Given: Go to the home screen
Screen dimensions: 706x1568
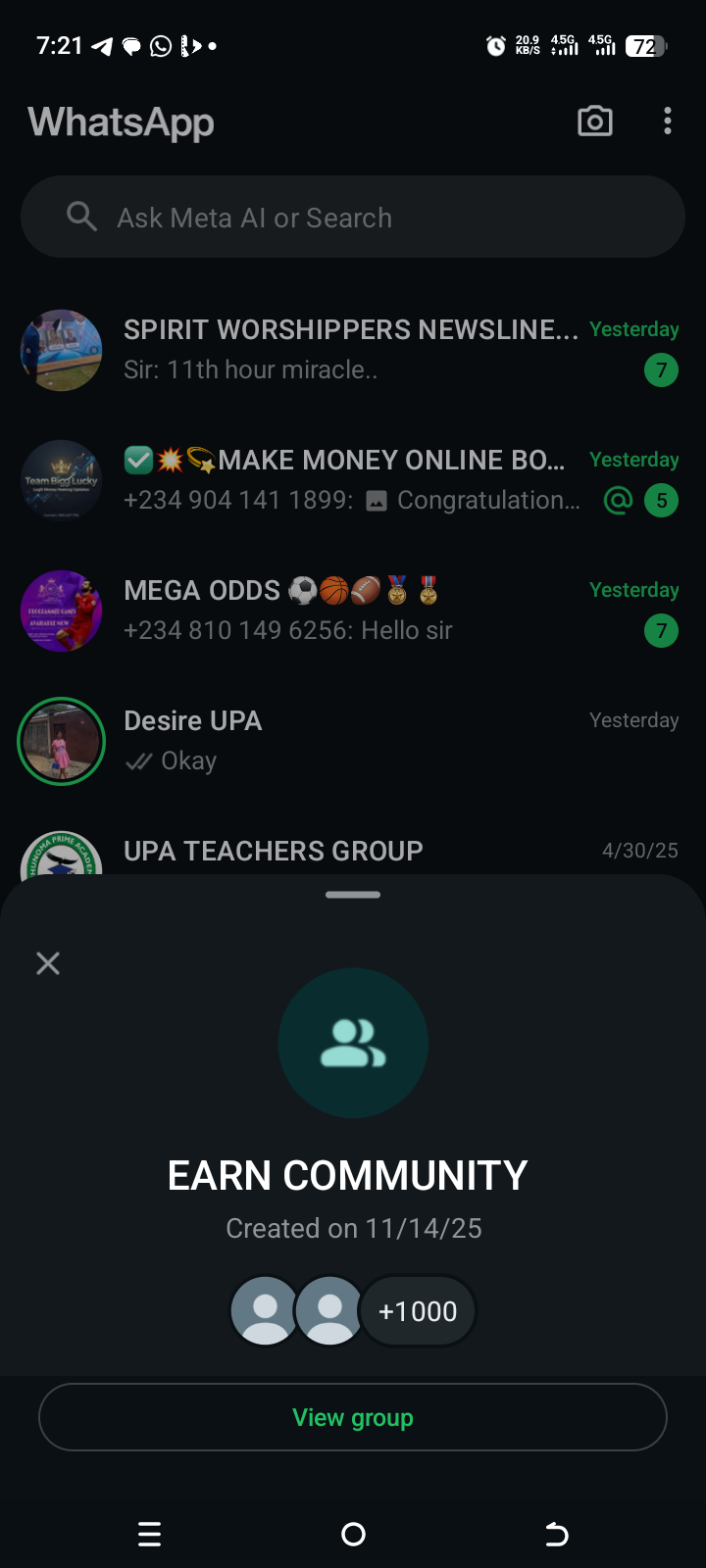Looking at the screenshot, I should 353,1534.
